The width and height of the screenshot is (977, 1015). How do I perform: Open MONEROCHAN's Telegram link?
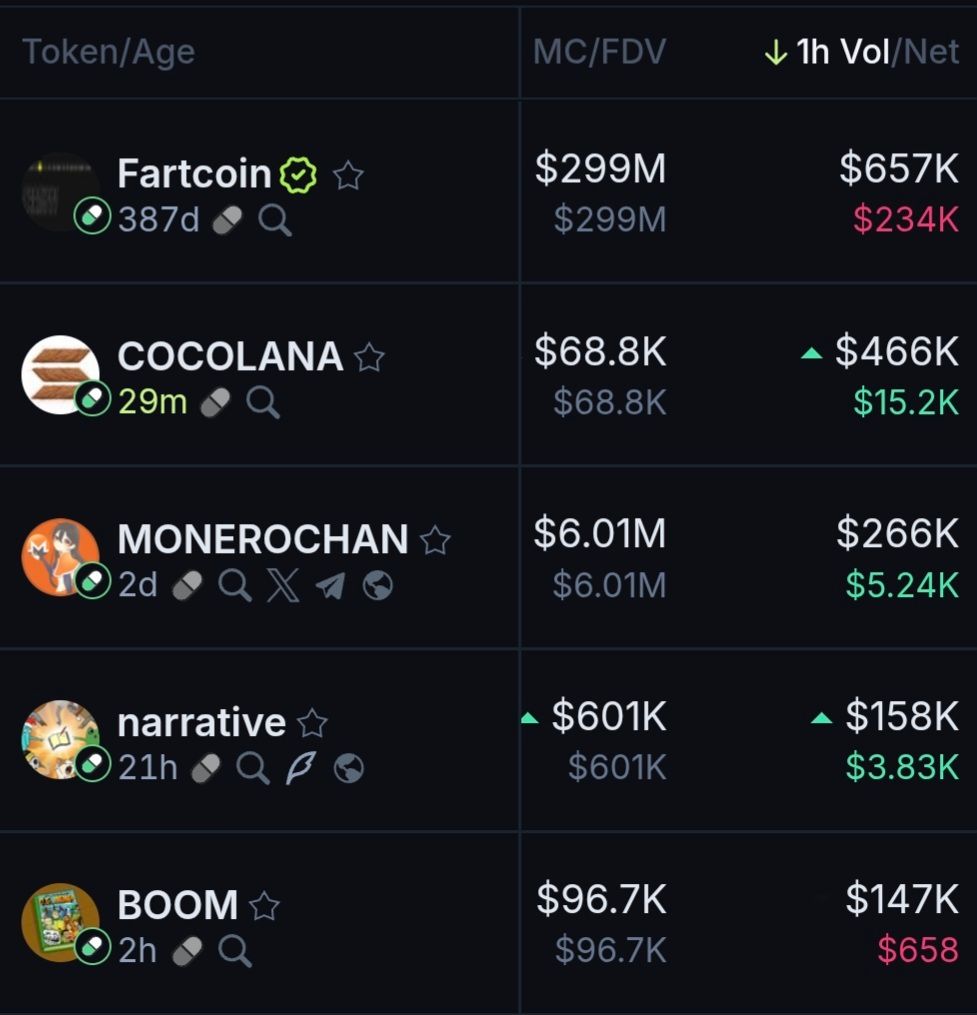[331, 585]
